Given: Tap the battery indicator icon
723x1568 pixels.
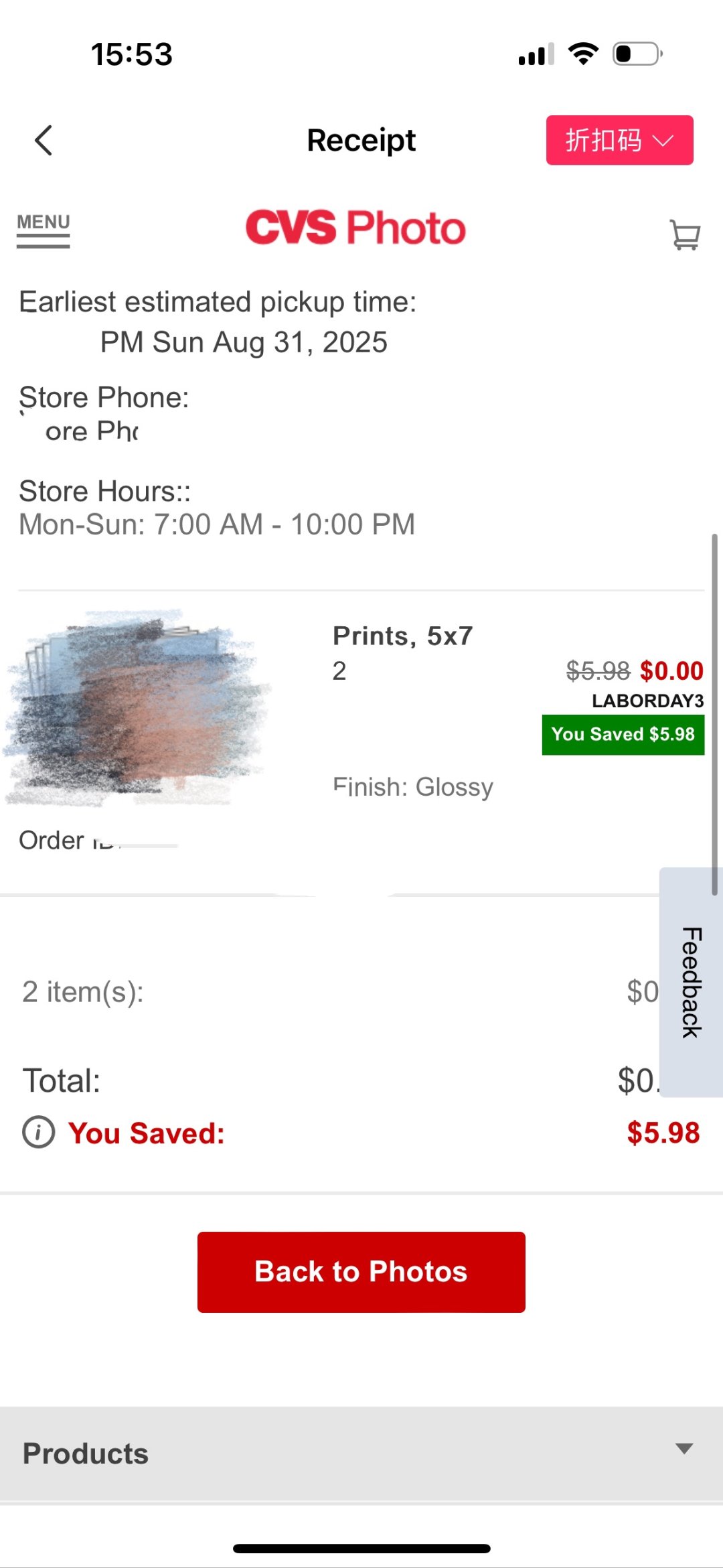Looking at the screenshot, I should coord(636,54).
